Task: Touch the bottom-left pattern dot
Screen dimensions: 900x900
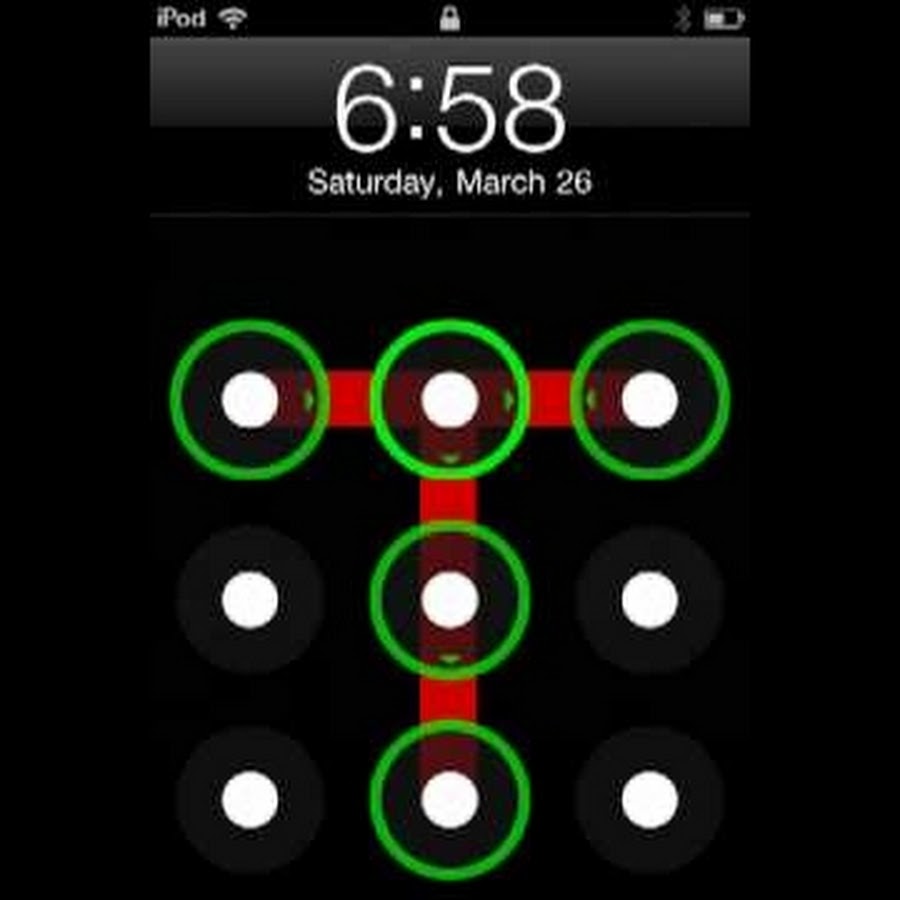Action: 250,800
